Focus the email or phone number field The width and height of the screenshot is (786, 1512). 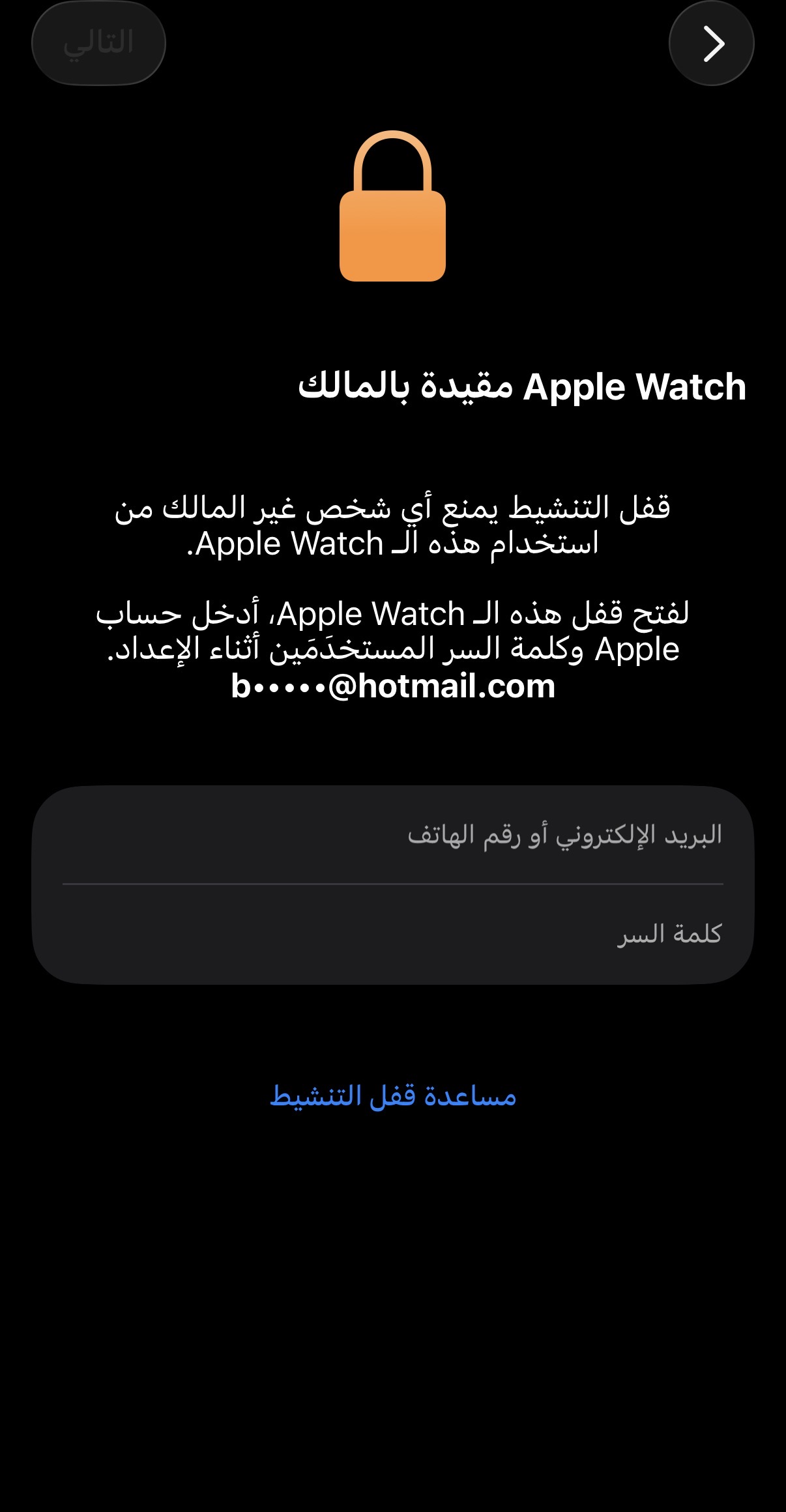tap(393, 835)
